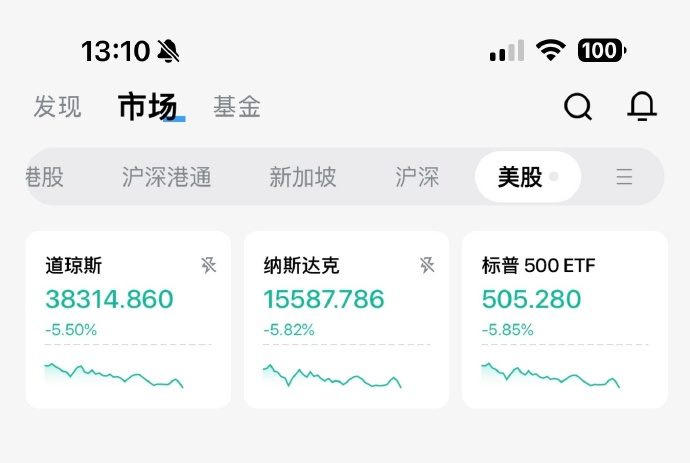Select the 港股 market tab
The width and height of the screenshot is (690, 463).
click(x=44, y=178)
